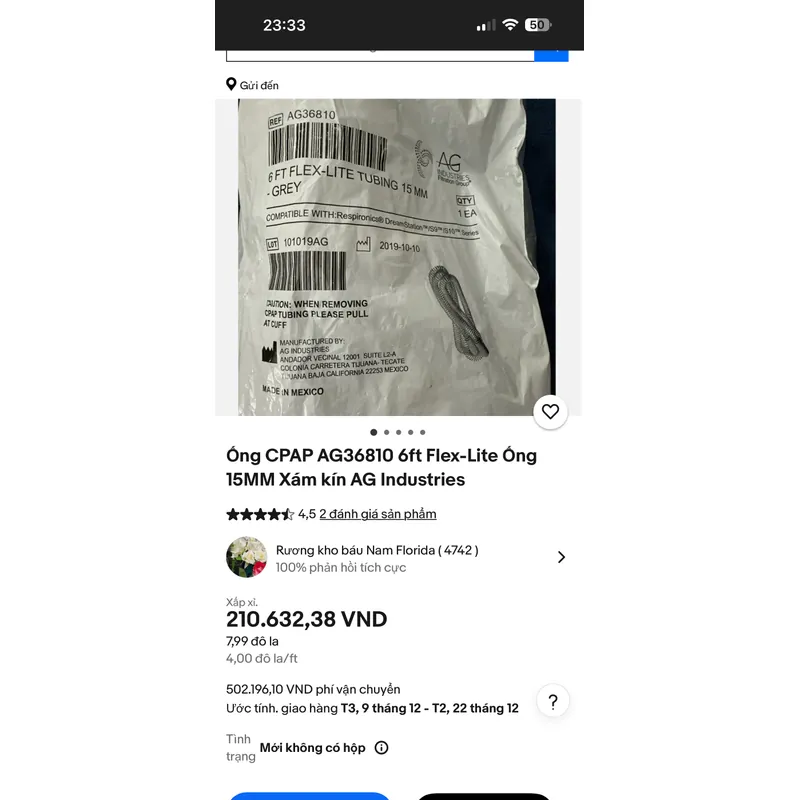
Task: Open the help question mark button
Action: 552,701
